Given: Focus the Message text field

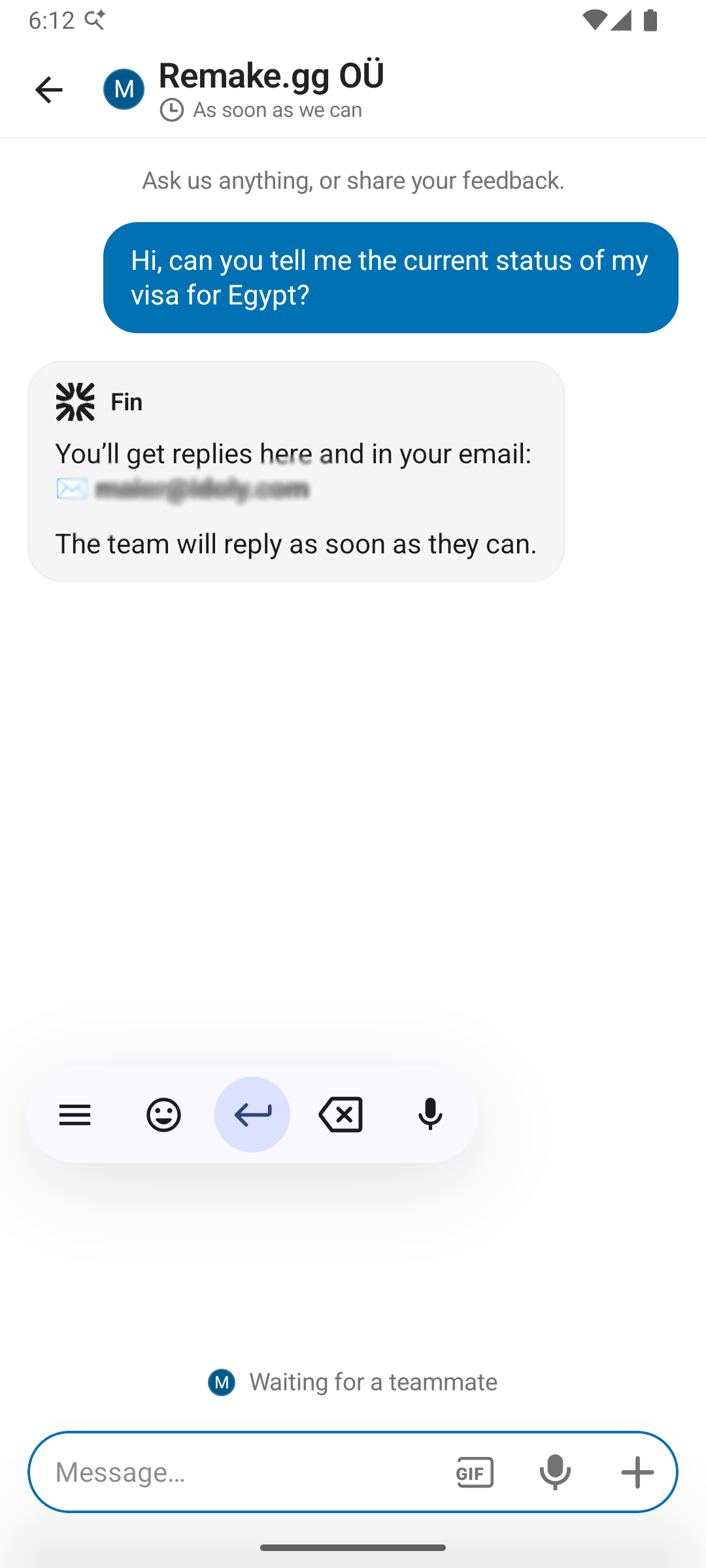Looking at the screenshot, I should pos(242,1472).
